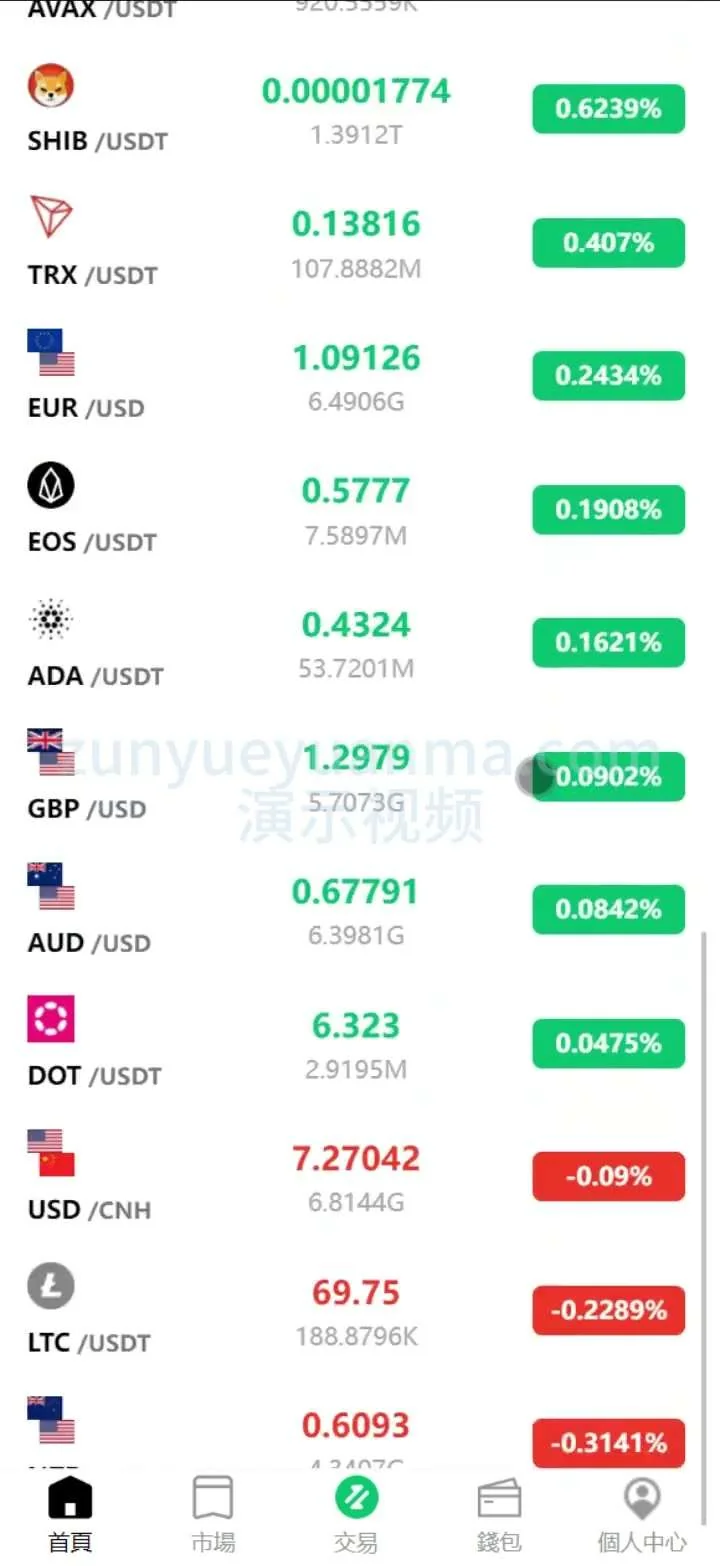View TRX/USDT trading pair details

[x=356, y=243]
